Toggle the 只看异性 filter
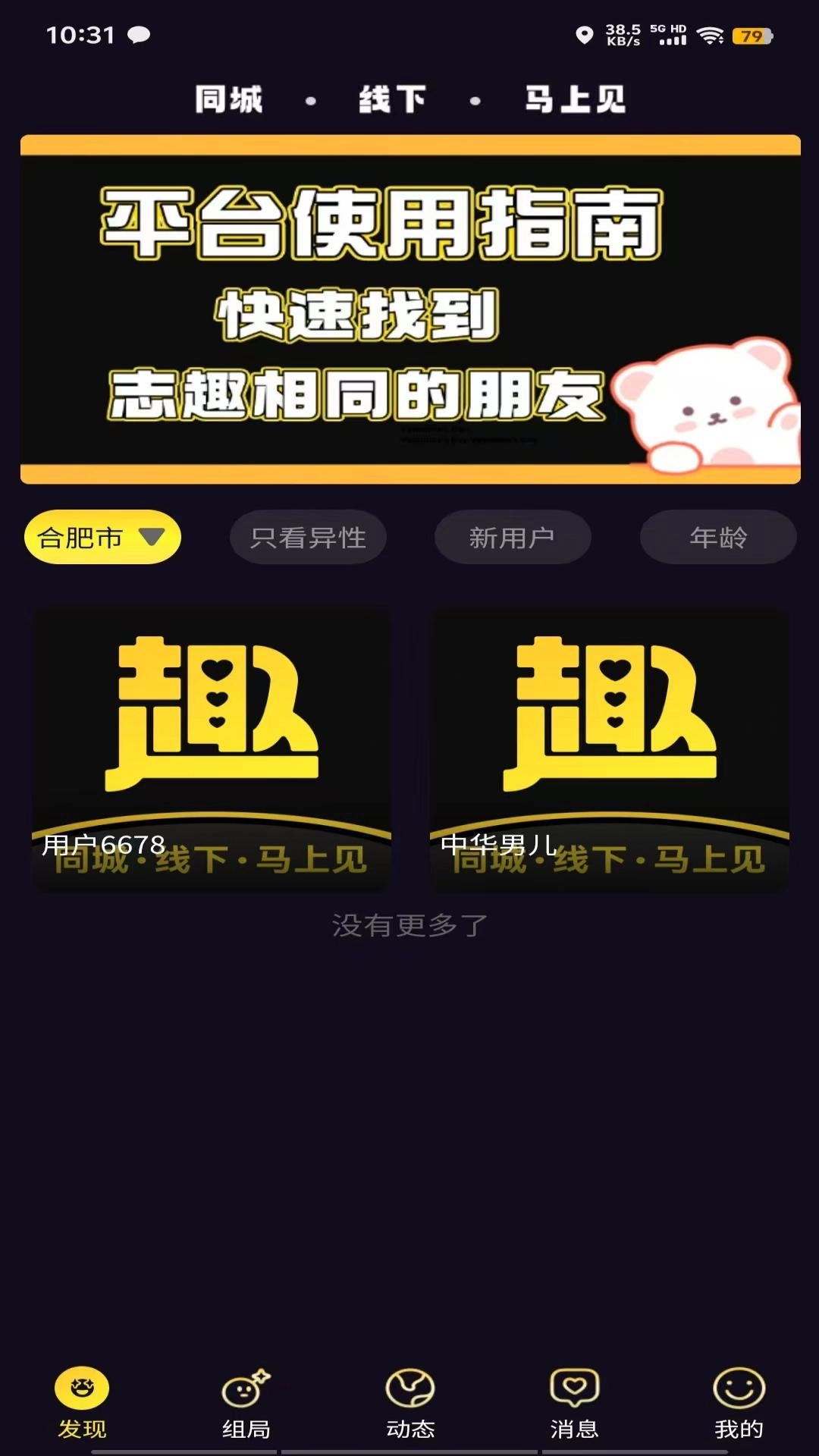819x1456 pixels. [308, 537]
